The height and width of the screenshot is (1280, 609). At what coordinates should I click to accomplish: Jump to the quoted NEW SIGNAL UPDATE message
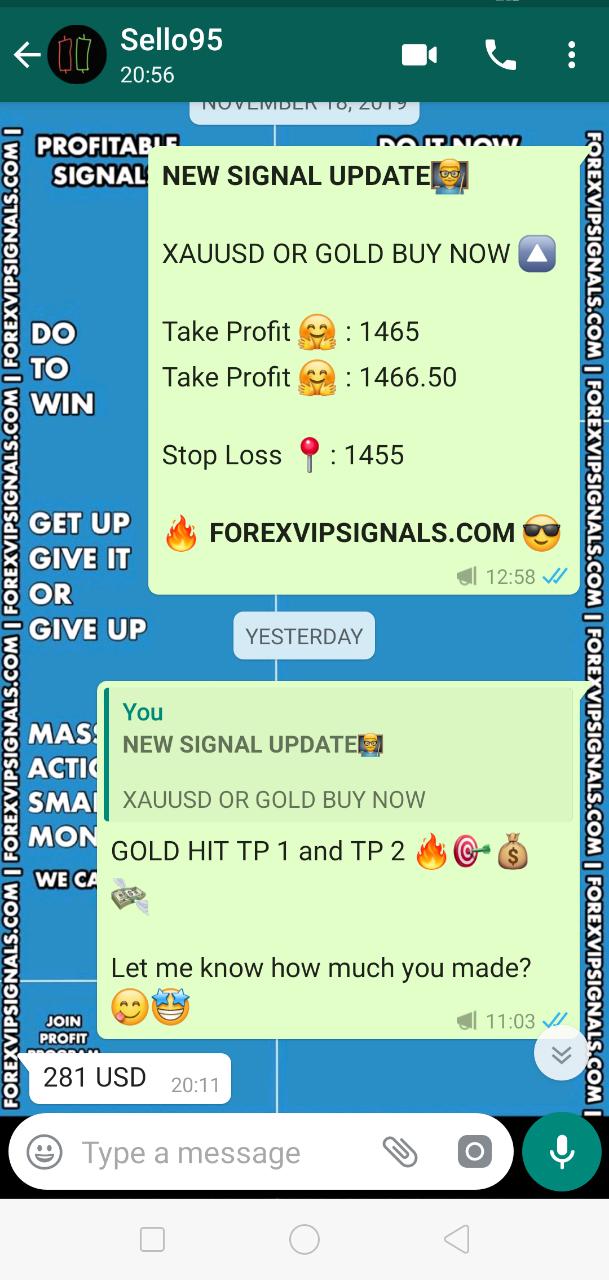[x=338, y=755]
